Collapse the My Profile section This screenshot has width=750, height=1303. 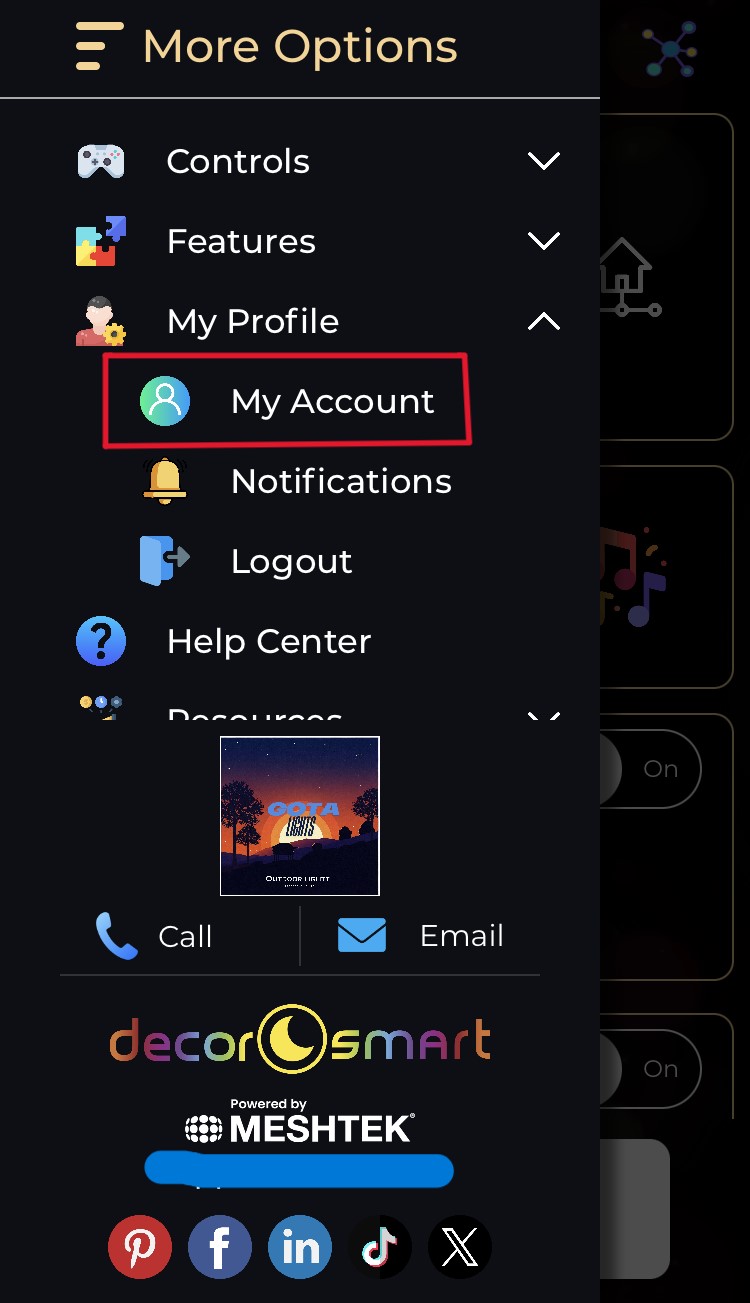pos(543,321)
